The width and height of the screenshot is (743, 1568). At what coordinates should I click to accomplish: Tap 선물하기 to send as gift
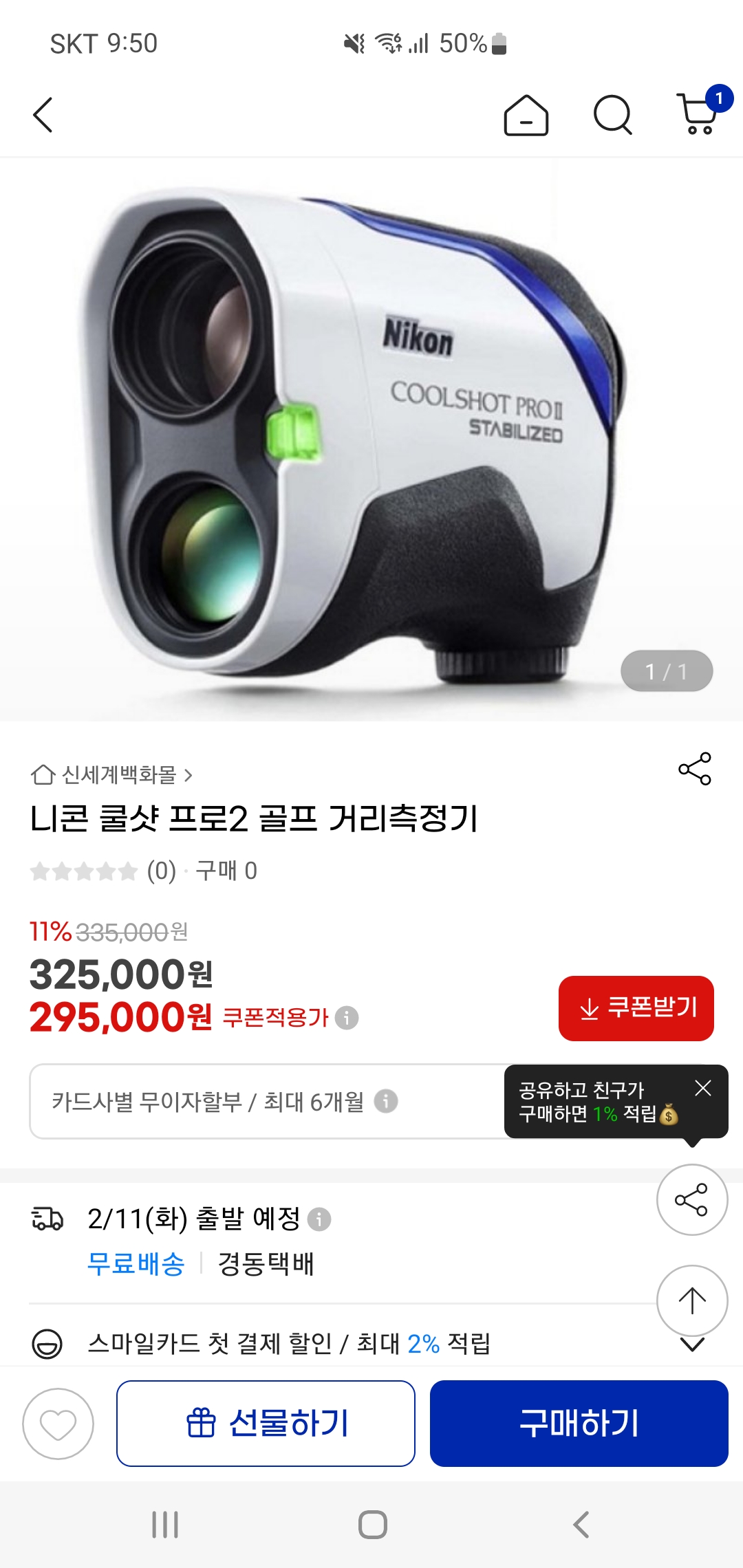click(x=266, y=1424)
